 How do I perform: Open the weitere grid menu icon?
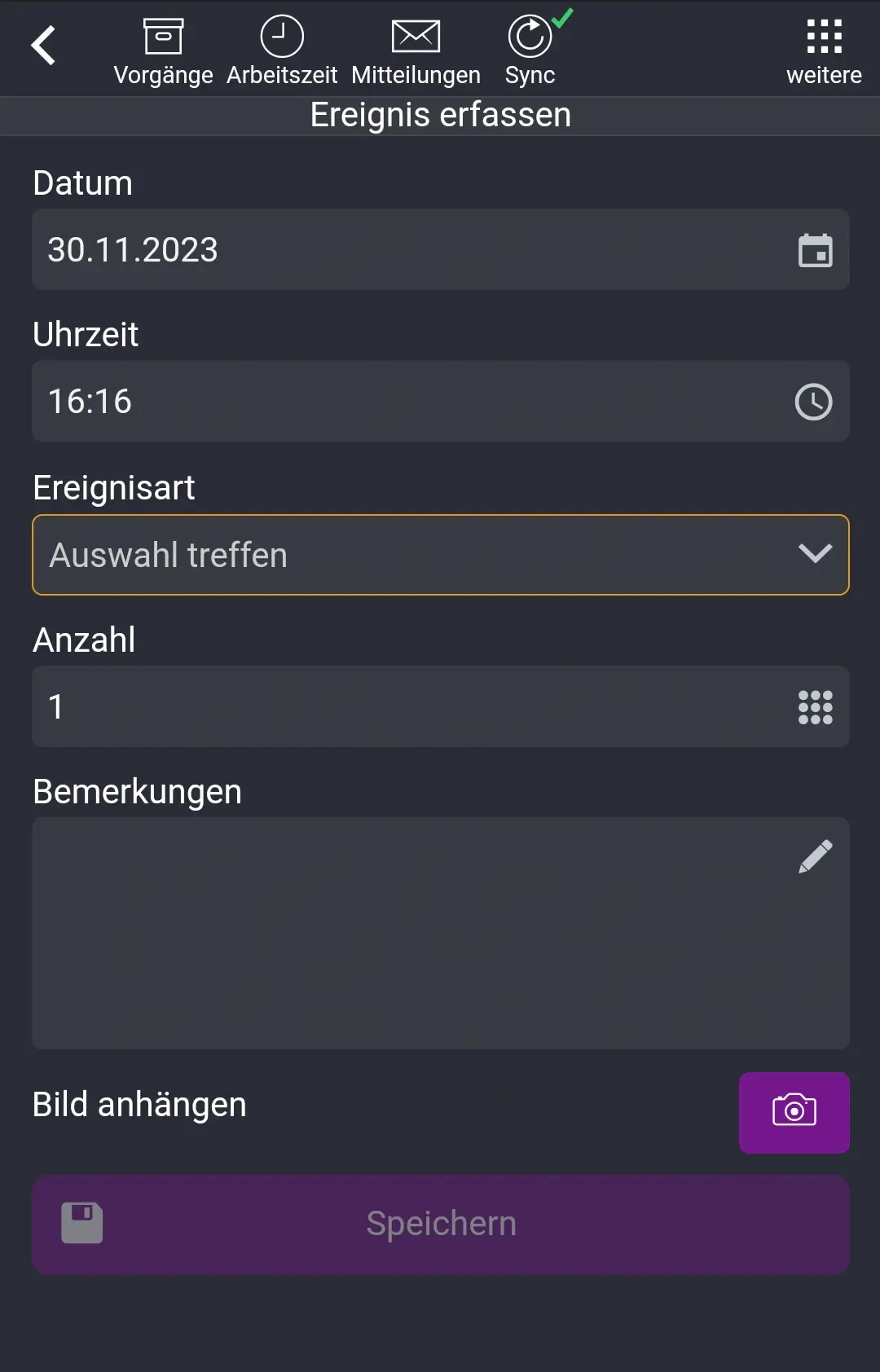(825, 37)
